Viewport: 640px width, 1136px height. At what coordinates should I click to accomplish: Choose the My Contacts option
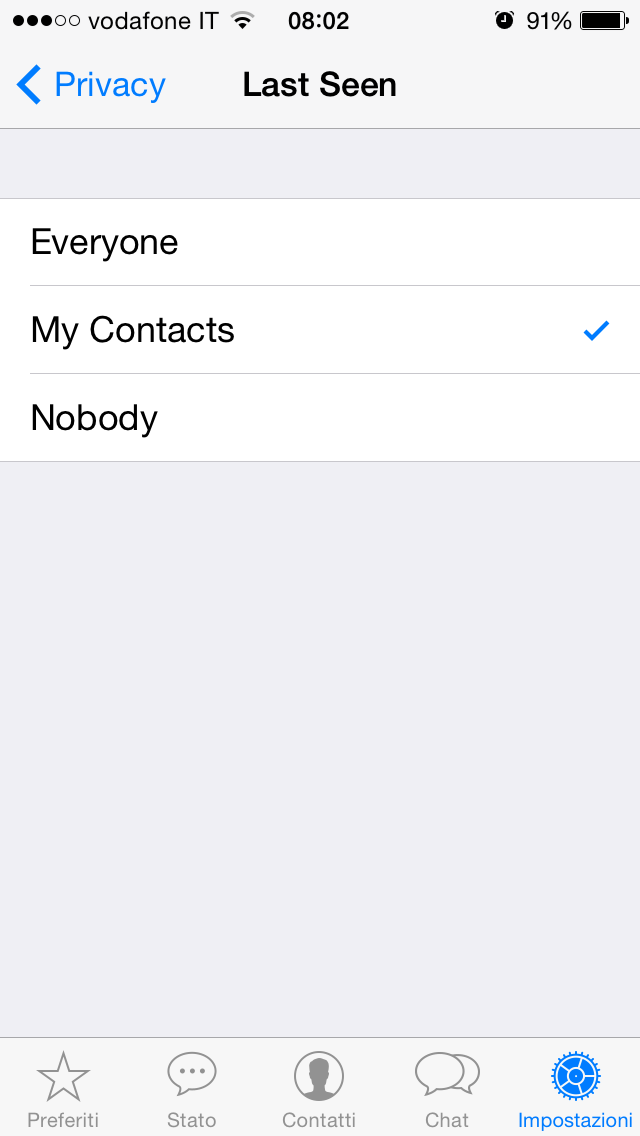(x=320, y=330)
